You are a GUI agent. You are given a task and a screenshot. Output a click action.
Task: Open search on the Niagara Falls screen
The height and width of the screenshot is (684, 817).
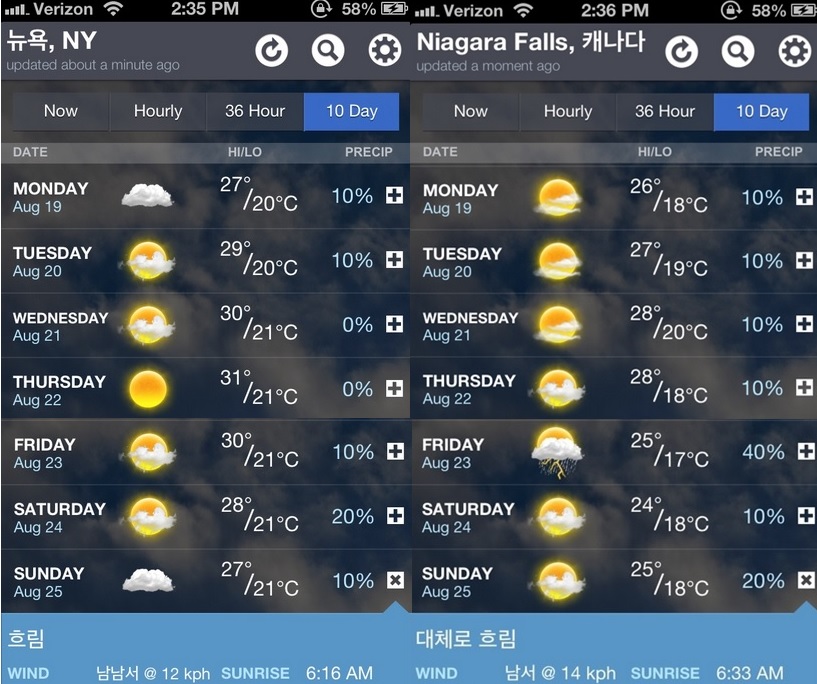pos(738,51)
